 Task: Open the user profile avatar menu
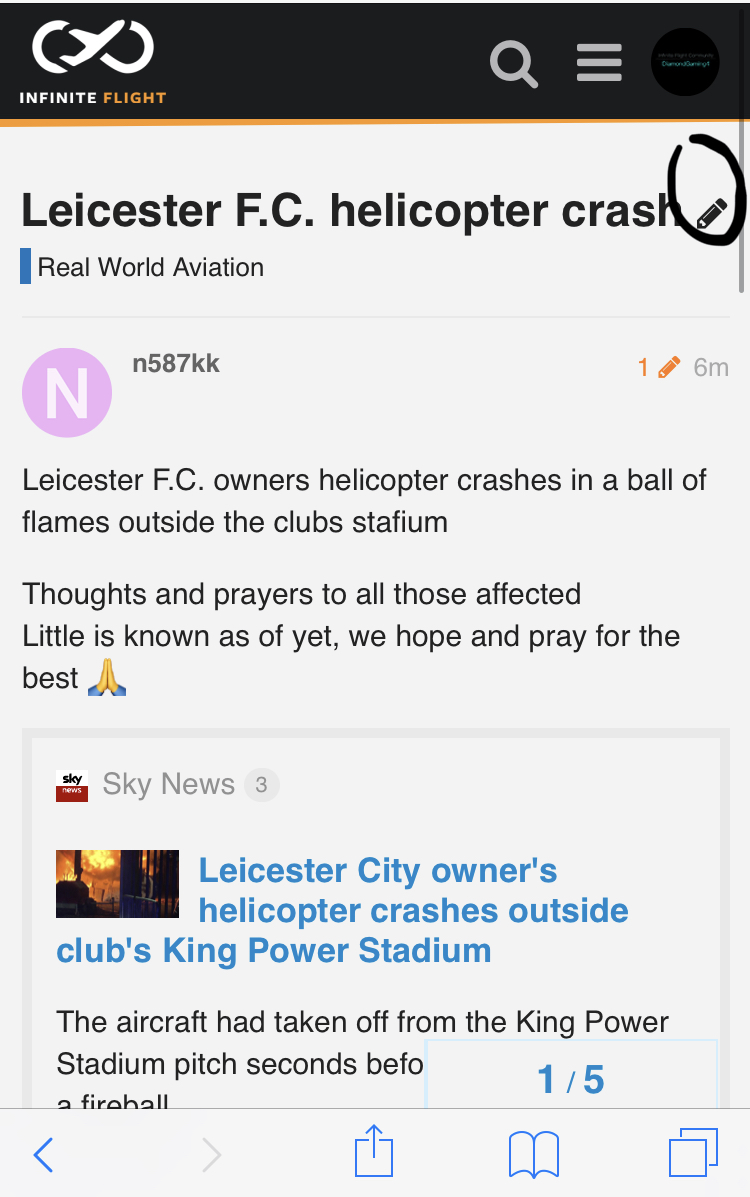[x=685, y=62]
